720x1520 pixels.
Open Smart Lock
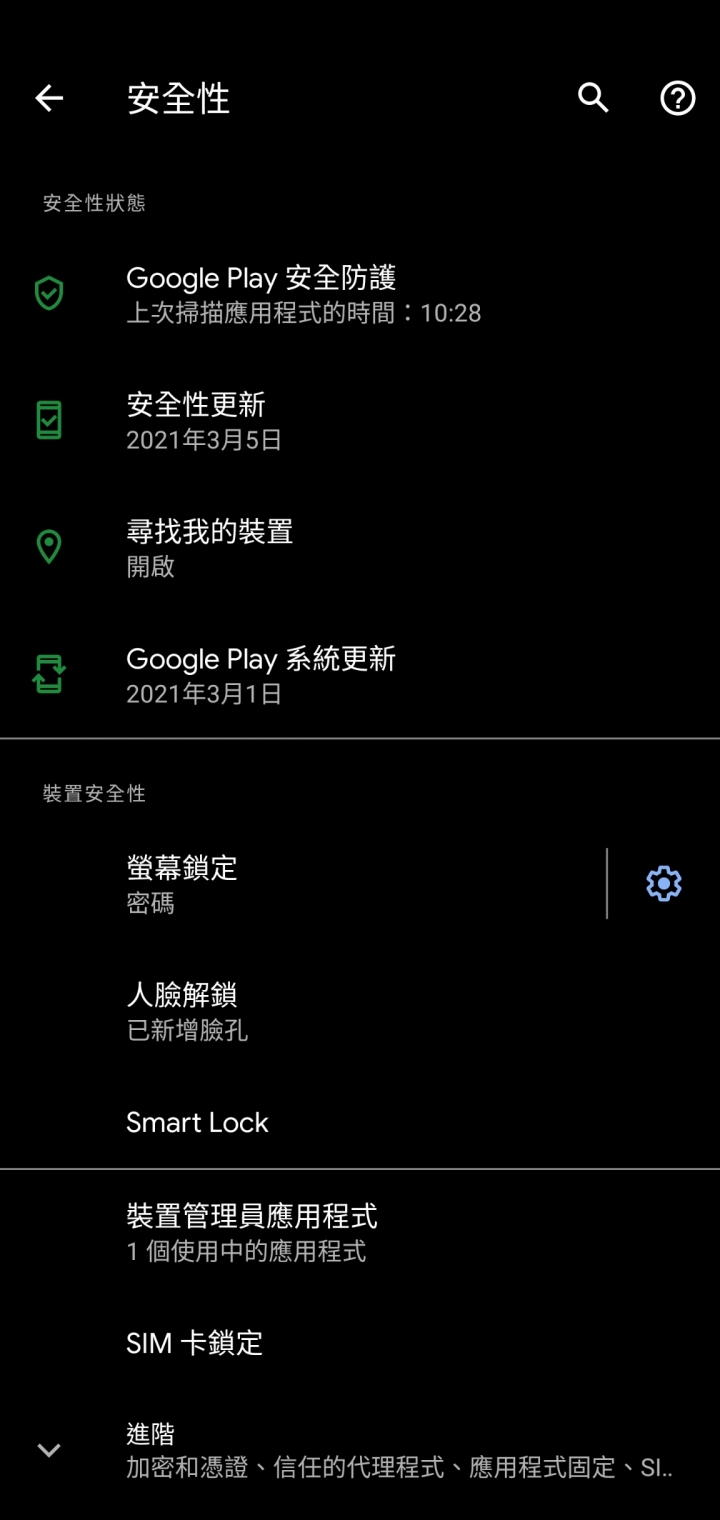point(360,1122)
